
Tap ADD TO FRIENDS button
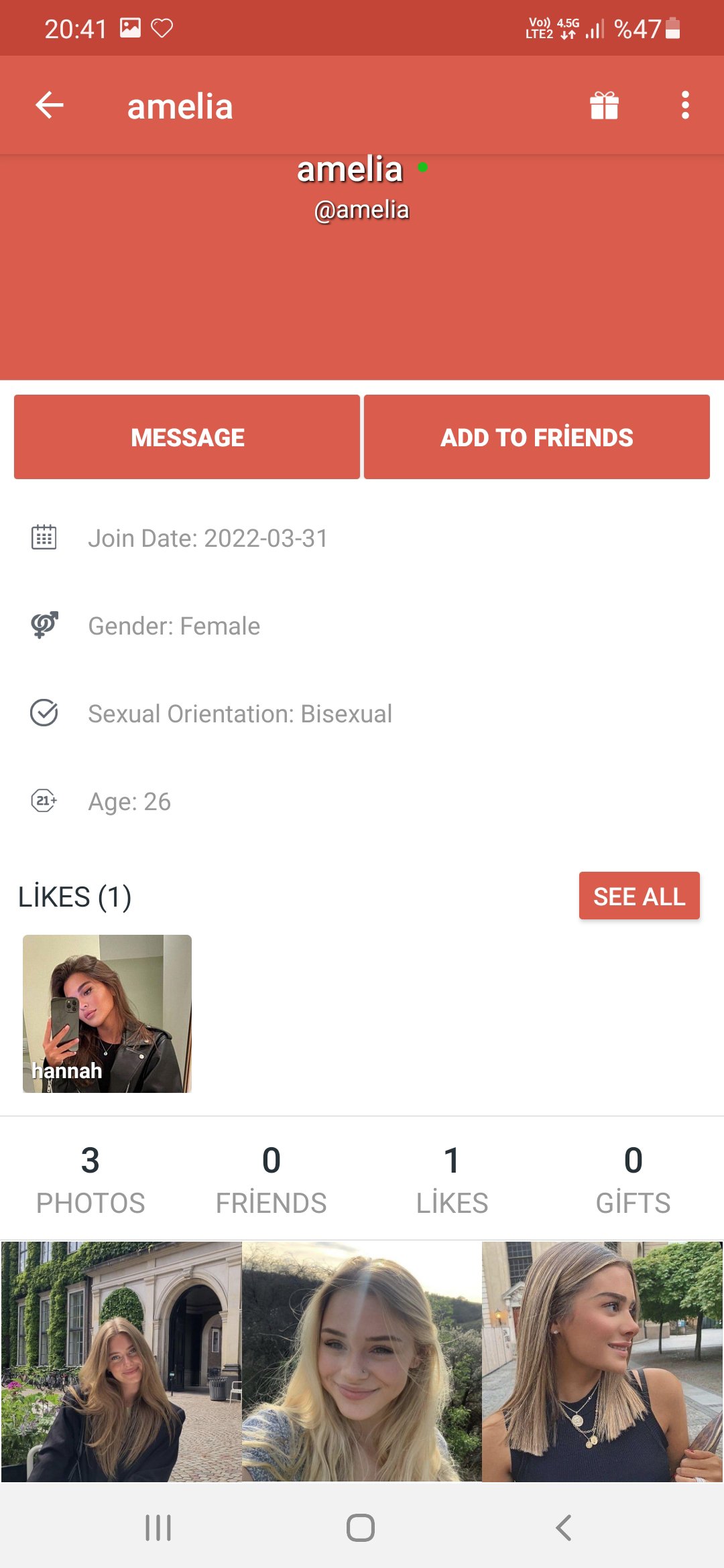(x=537, y=437)
